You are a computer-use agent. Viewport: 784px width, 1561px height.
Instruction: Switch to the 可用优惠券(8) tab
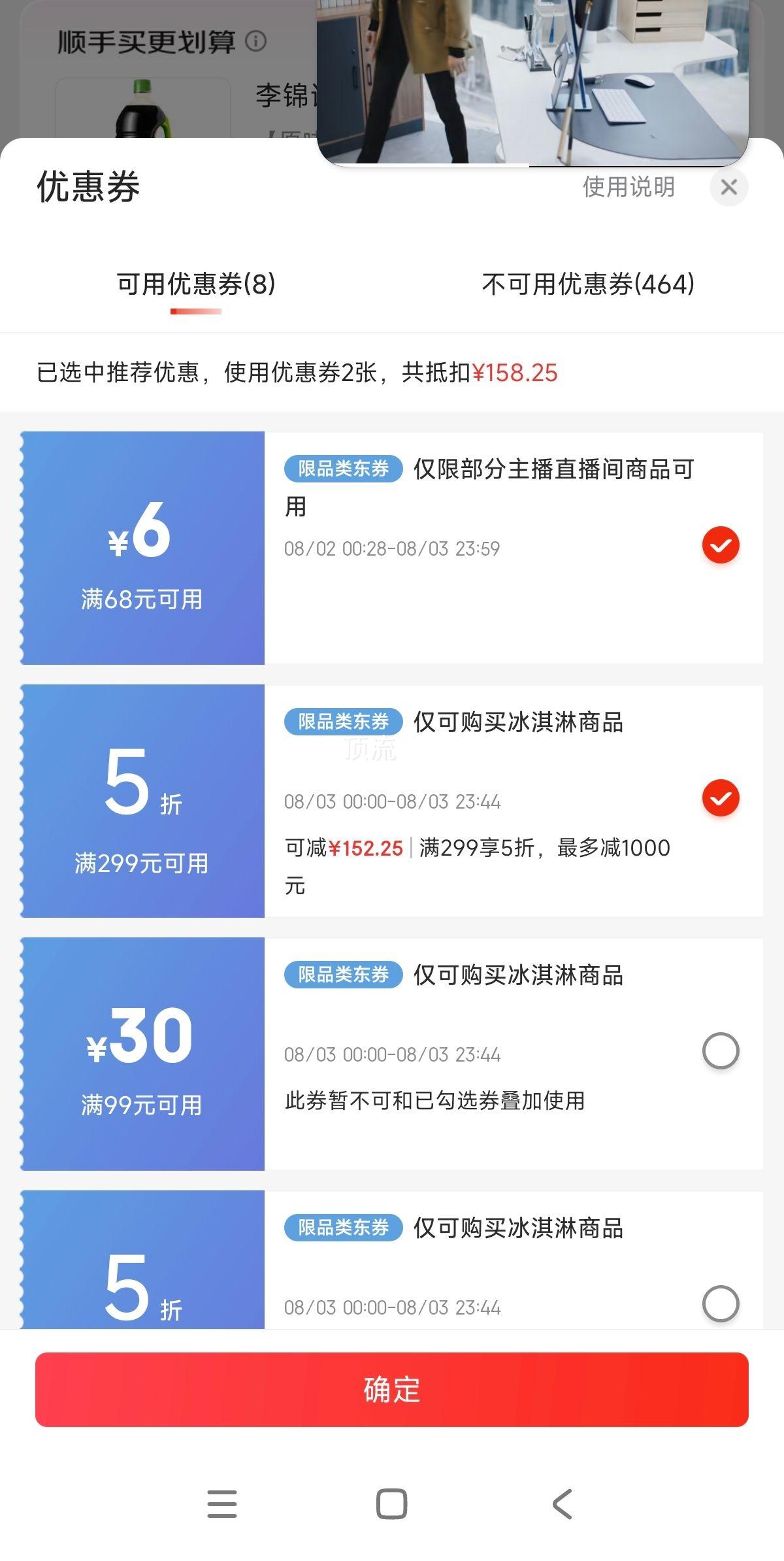pyautogui.click(x=196, y=282)
